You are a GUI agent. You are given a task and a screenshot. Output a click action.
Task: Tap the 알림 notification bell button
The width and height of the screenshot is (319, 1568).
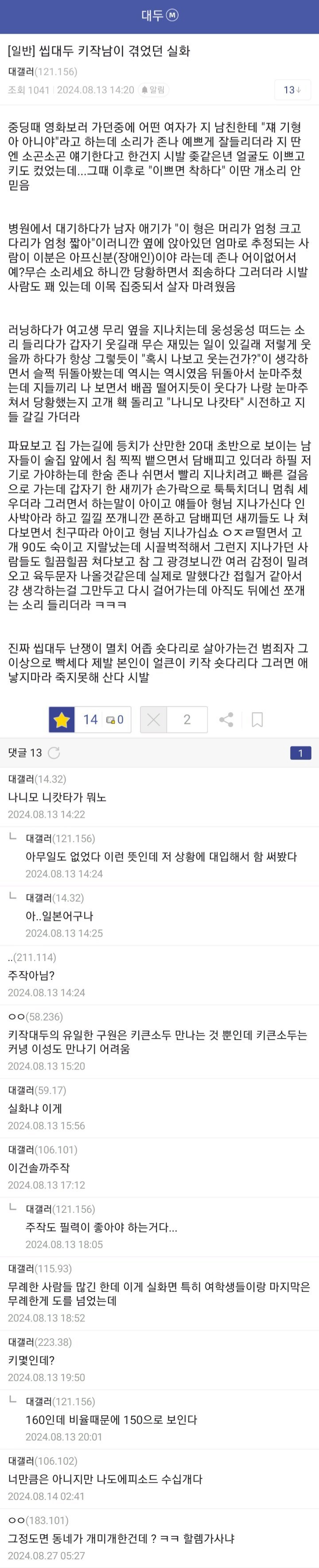click(153, 90)
